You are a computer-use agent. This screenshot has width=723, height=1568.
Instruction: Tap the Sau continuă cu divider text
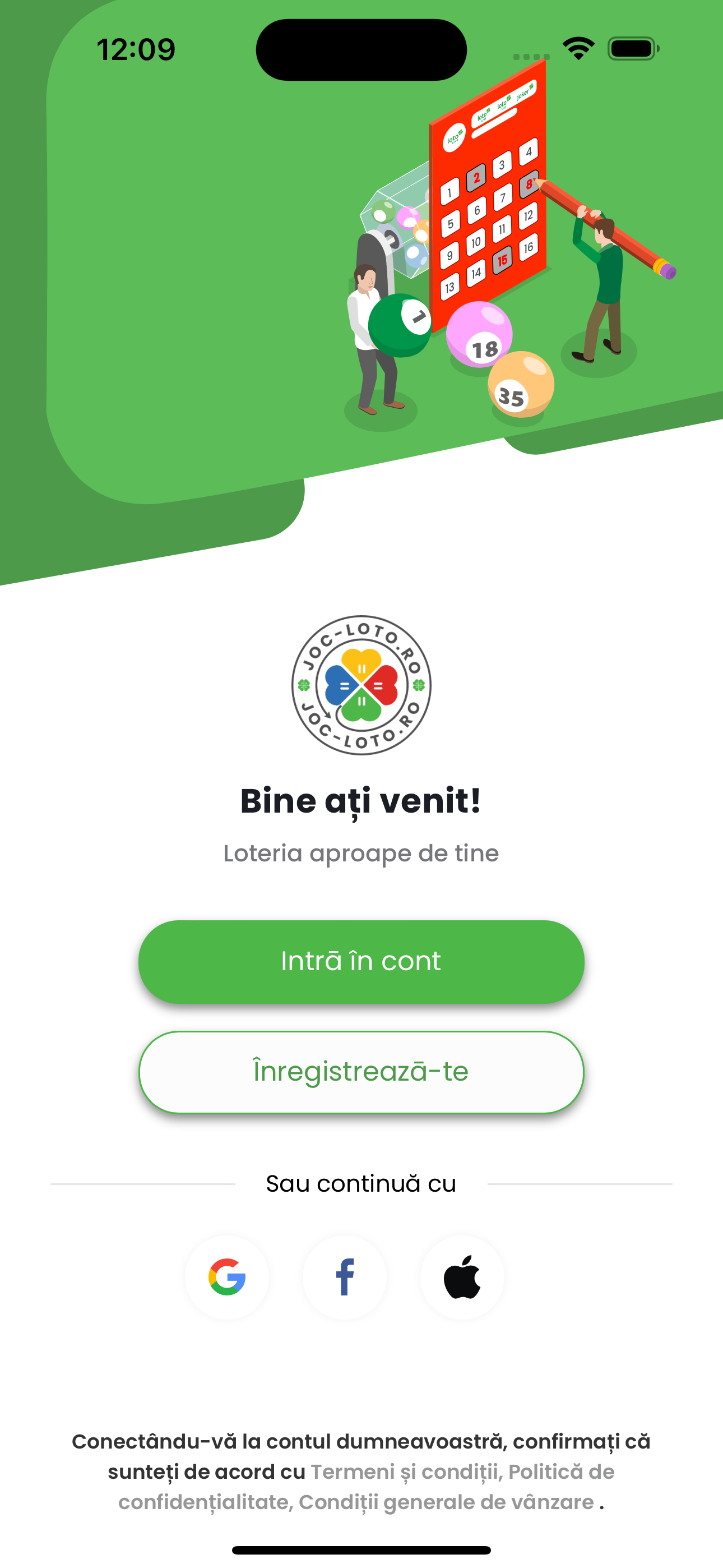(x=361, y=1182)
